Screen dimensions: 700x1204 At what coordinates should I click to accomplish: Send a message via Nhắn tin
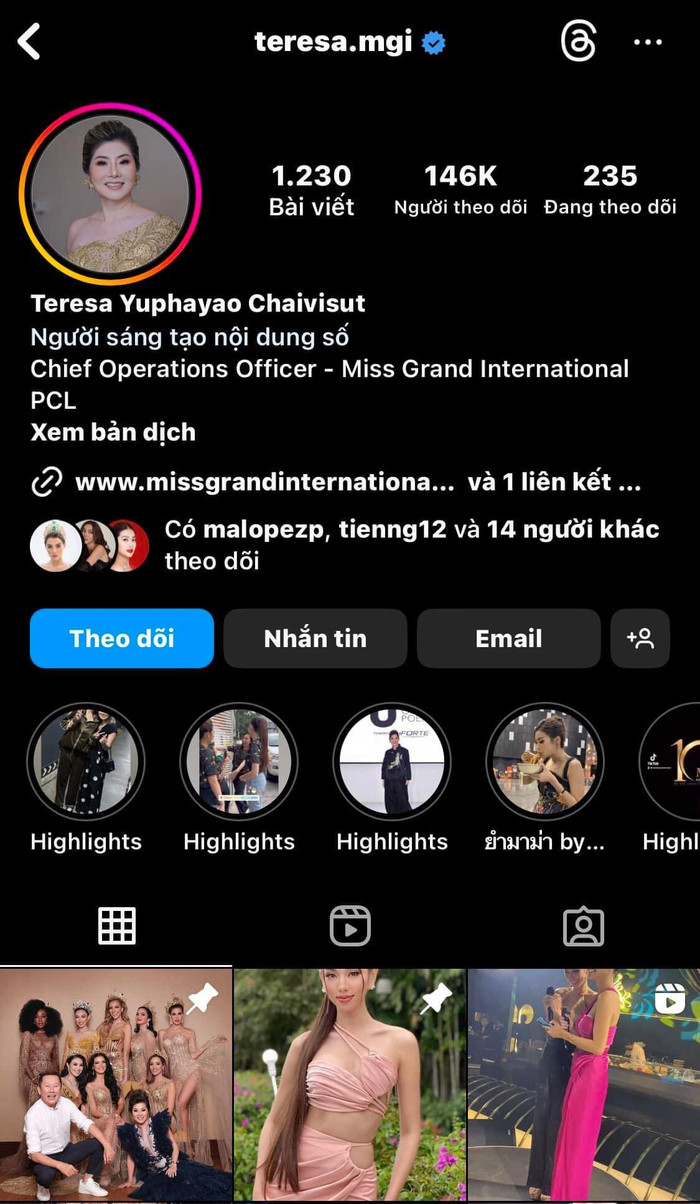pyautogui.click(x=315, y=638)
